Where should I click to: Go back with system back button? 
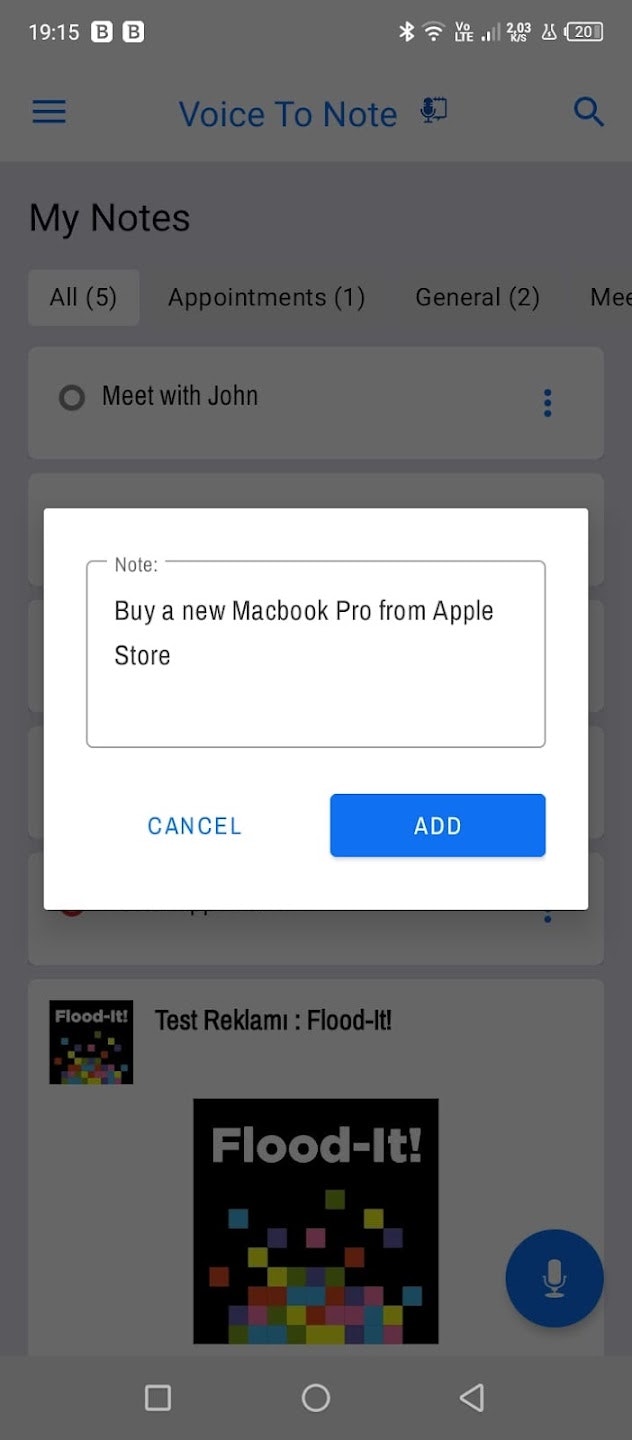point(472,1397)
